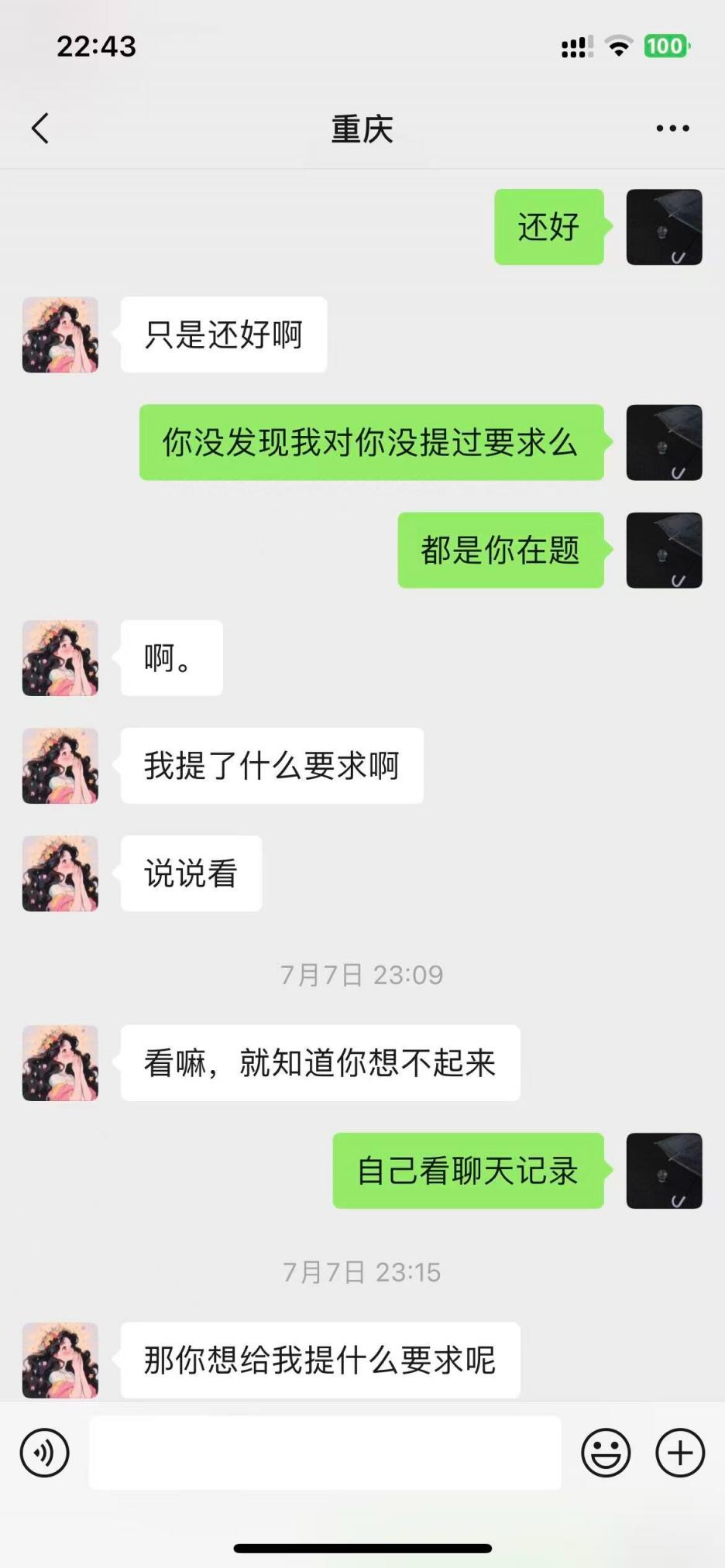Go back to the chat list

click(x=40, y=129)
